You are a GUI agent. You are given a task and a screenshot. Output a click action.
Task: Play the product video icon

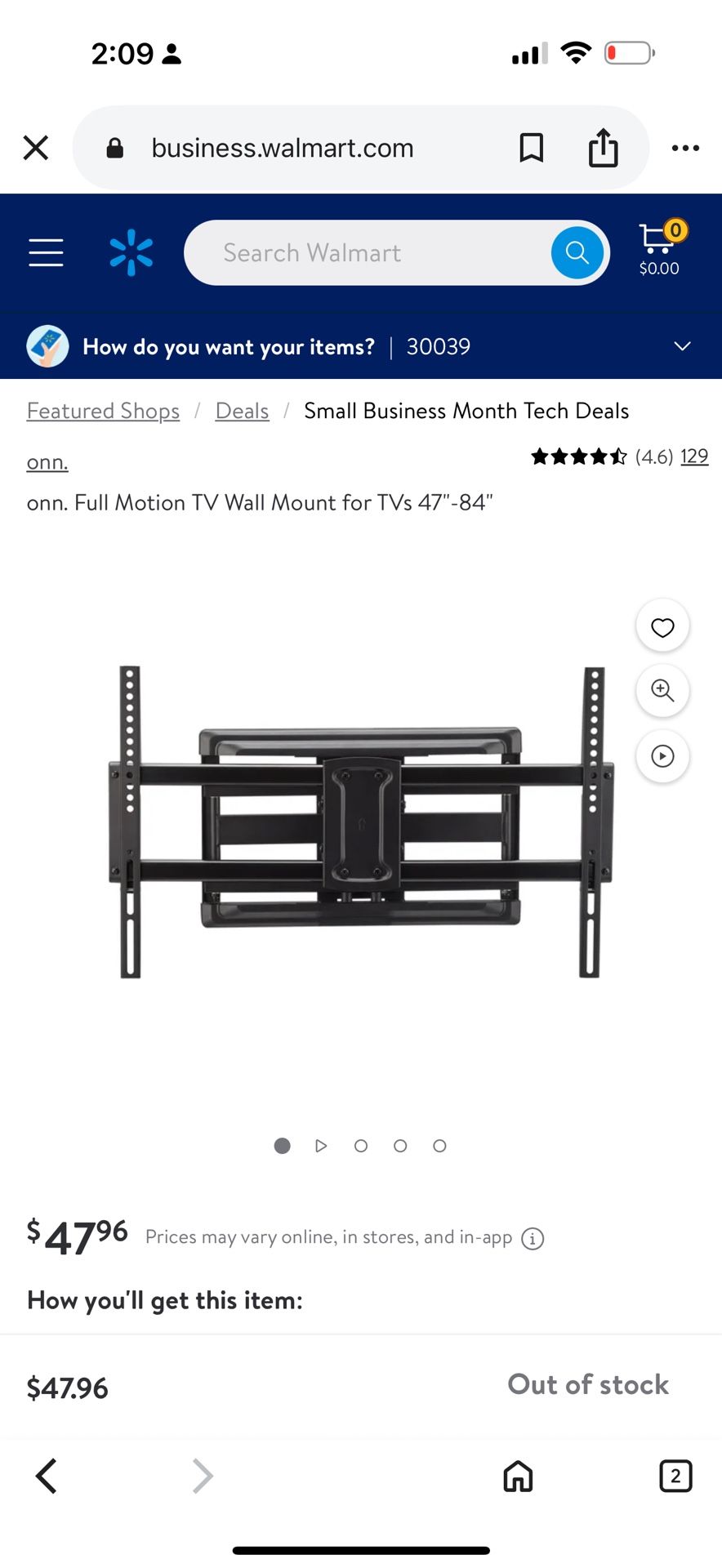pyautogui.click(x=662, y=756)
